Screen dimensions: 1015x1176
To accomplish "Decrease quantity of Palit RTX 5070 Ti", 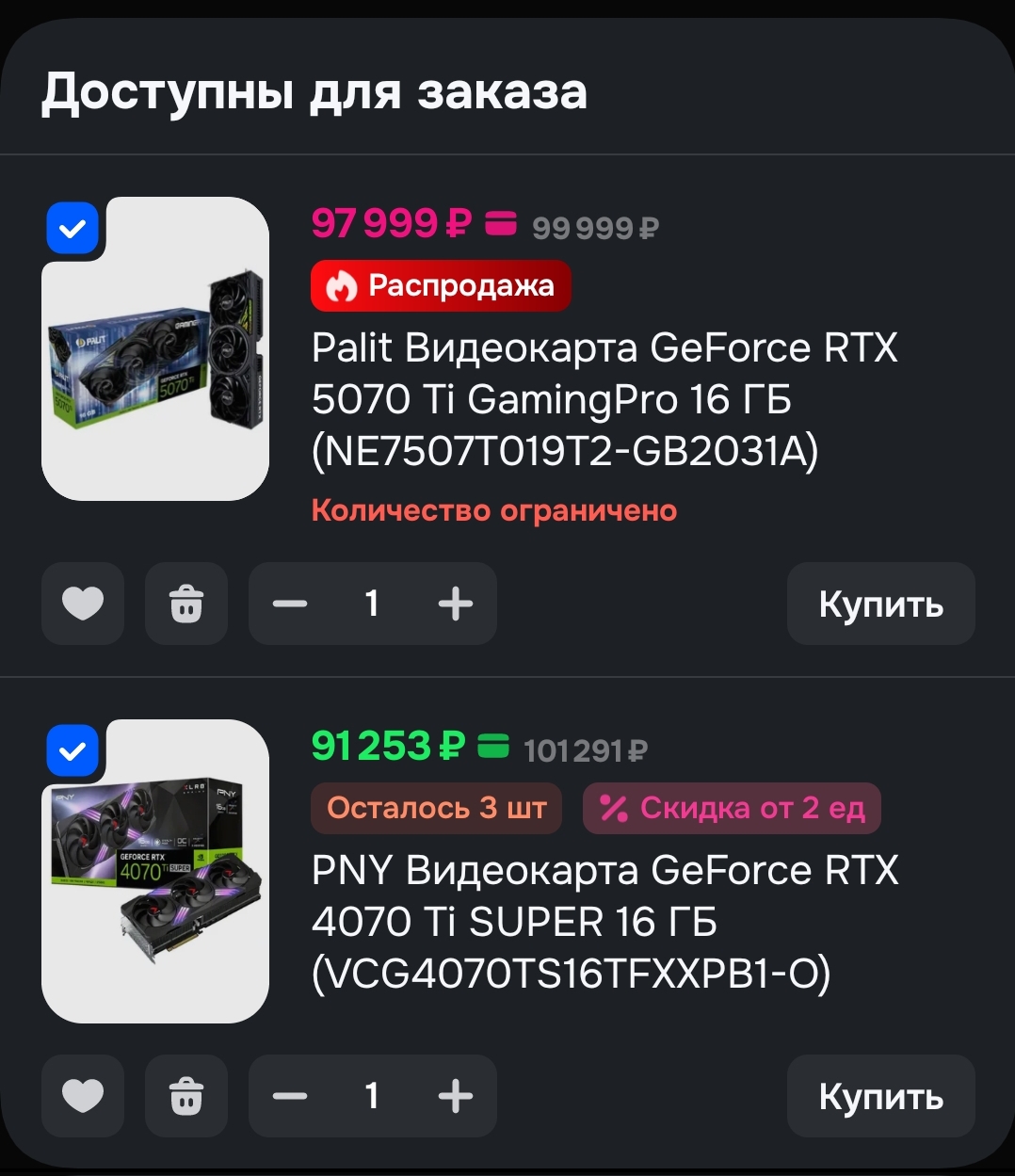I will tap(290, 604).
